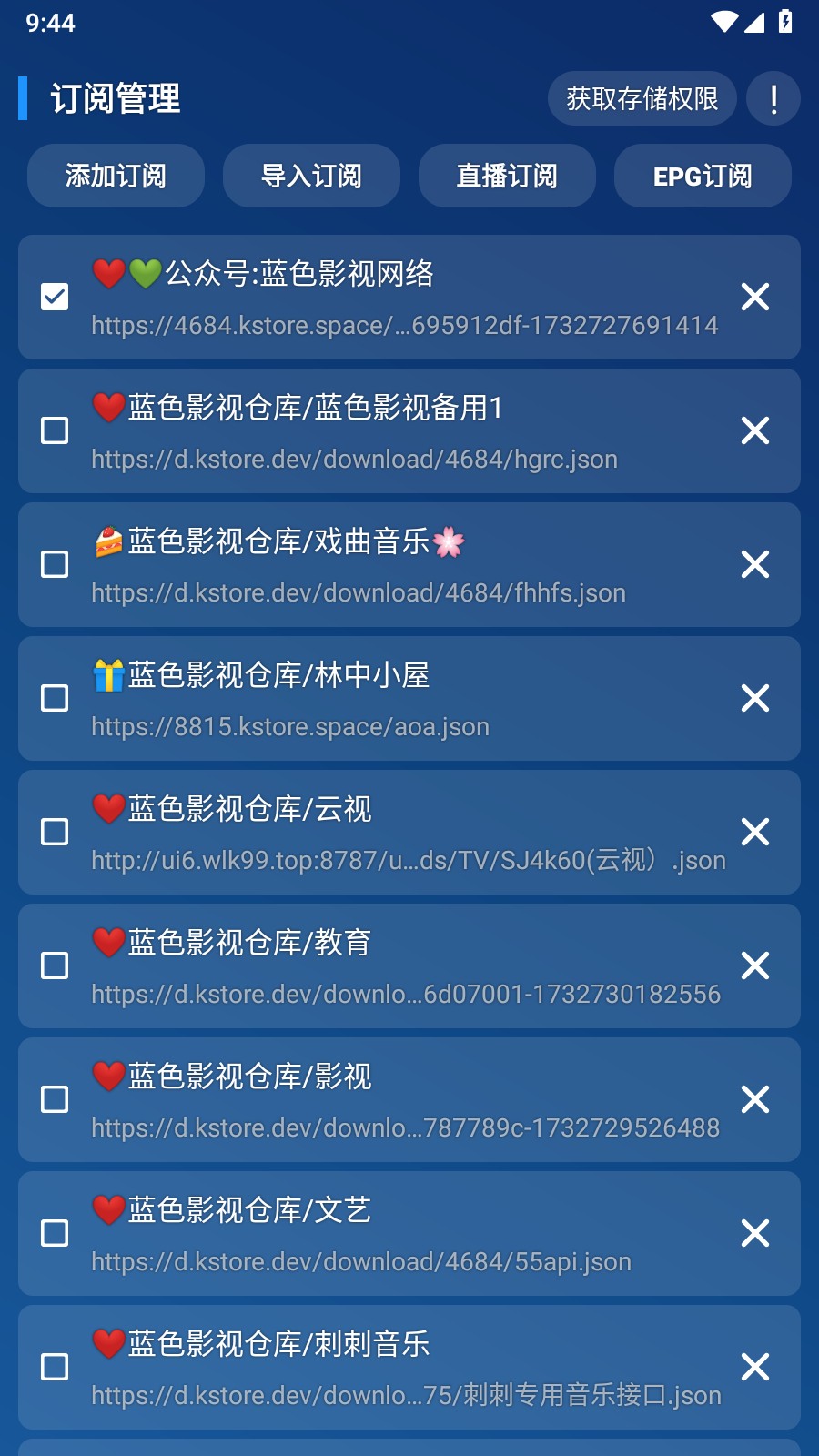Remove 蓝色影视仓库/蓝色影视备用1 using the X icon

[x=754, y=430]
